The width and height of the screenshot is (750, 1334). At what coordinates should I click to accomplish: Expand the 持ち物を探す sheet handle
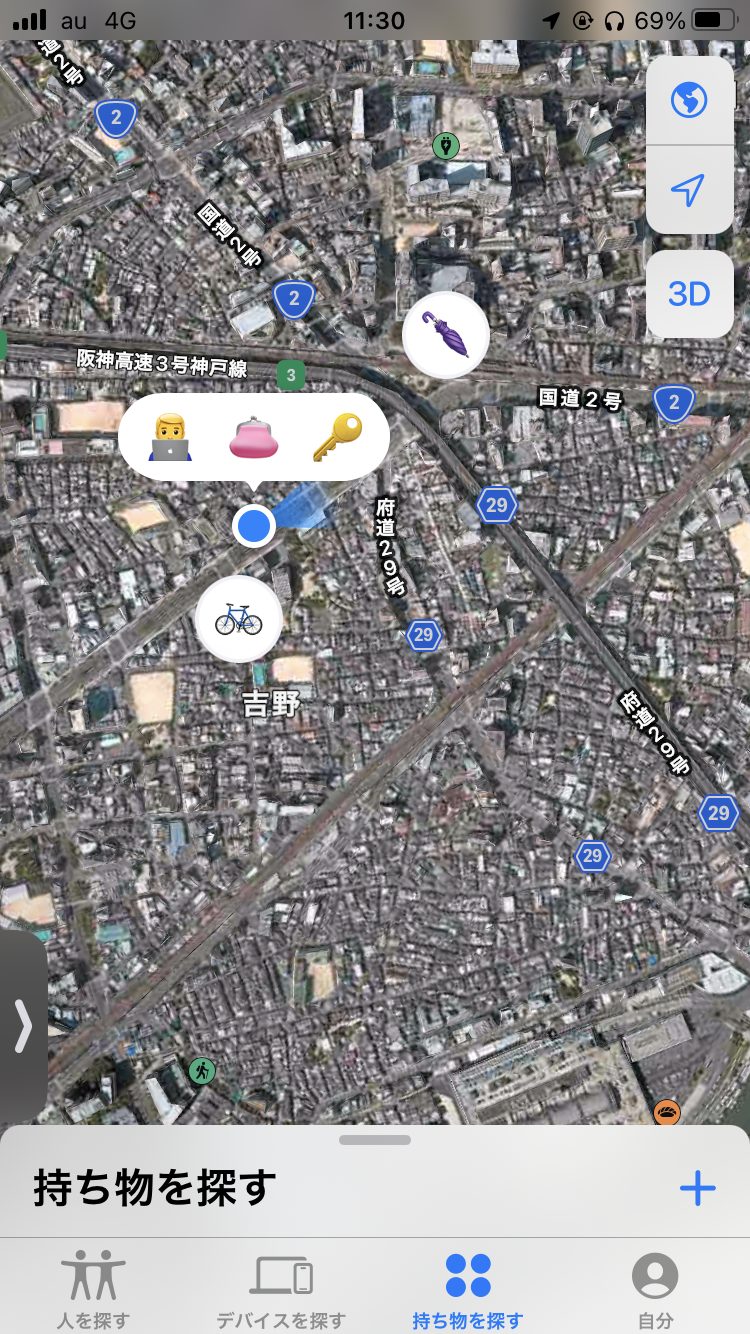click(x=375, y=1140)
